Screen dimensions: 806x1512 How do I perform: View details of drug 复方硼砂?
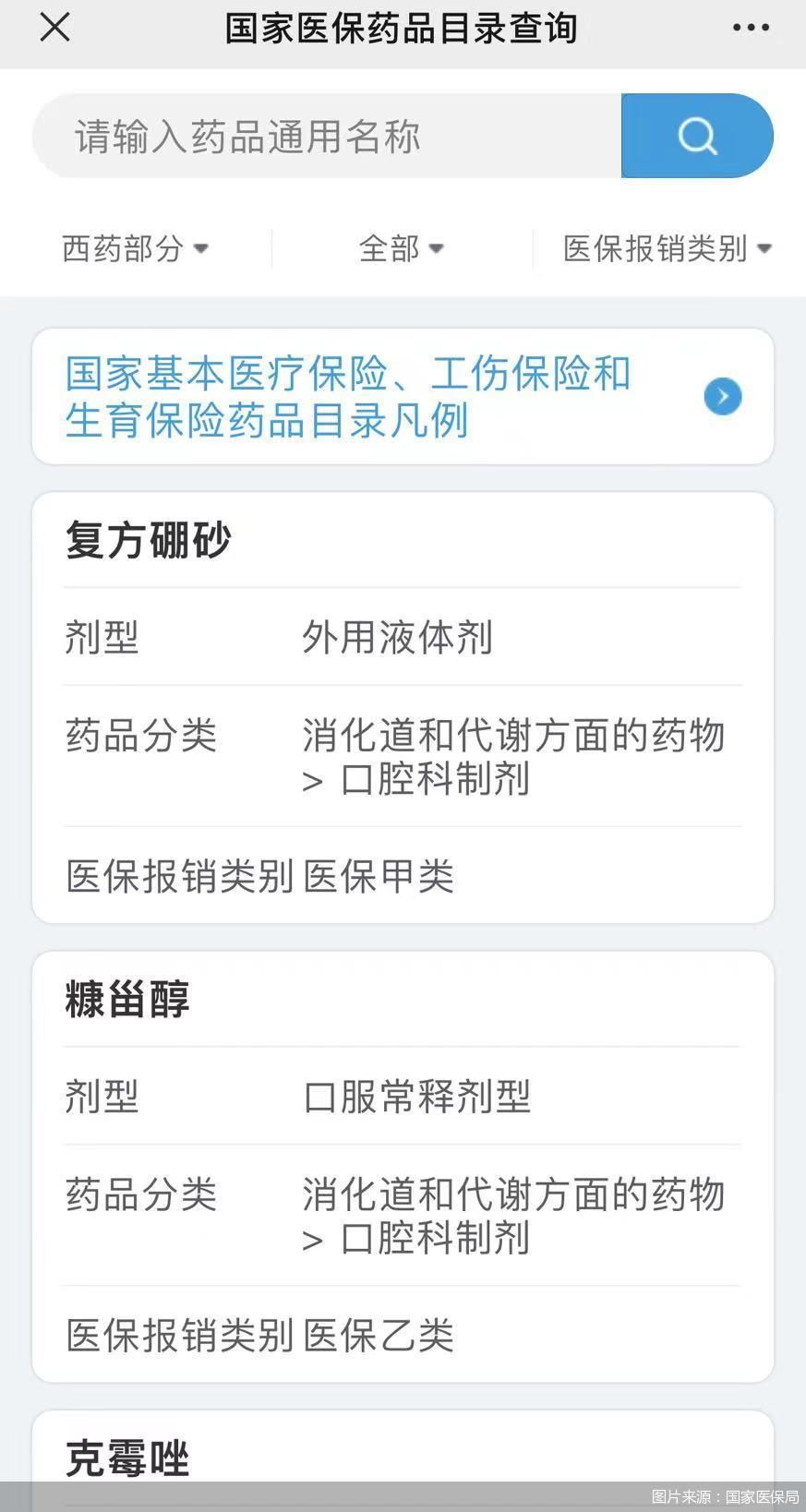coord(148,540)
